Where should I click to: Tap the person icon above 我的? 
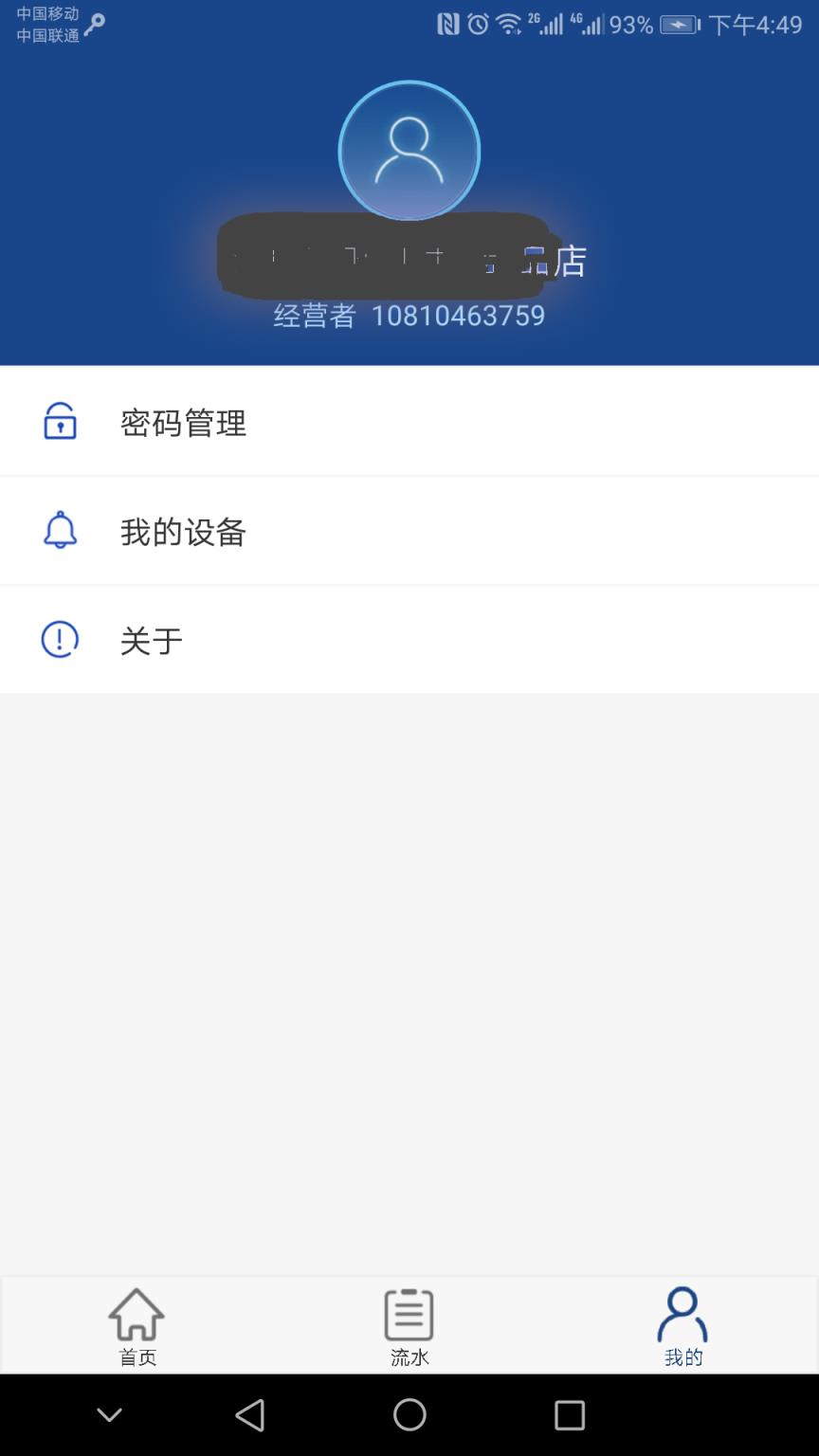(x=683, y=1314)
